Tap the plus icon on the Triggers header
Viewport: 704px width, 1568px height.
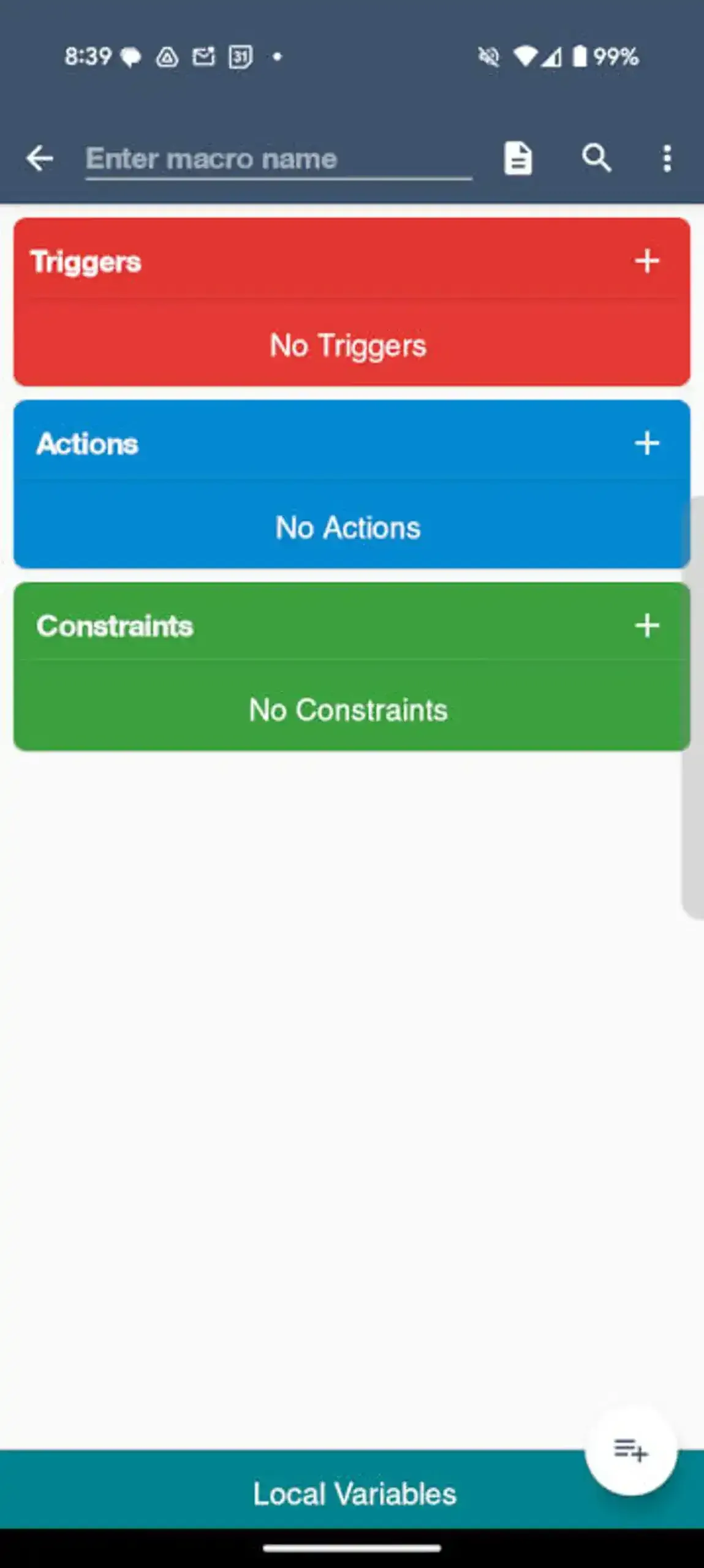click(647, 262)
